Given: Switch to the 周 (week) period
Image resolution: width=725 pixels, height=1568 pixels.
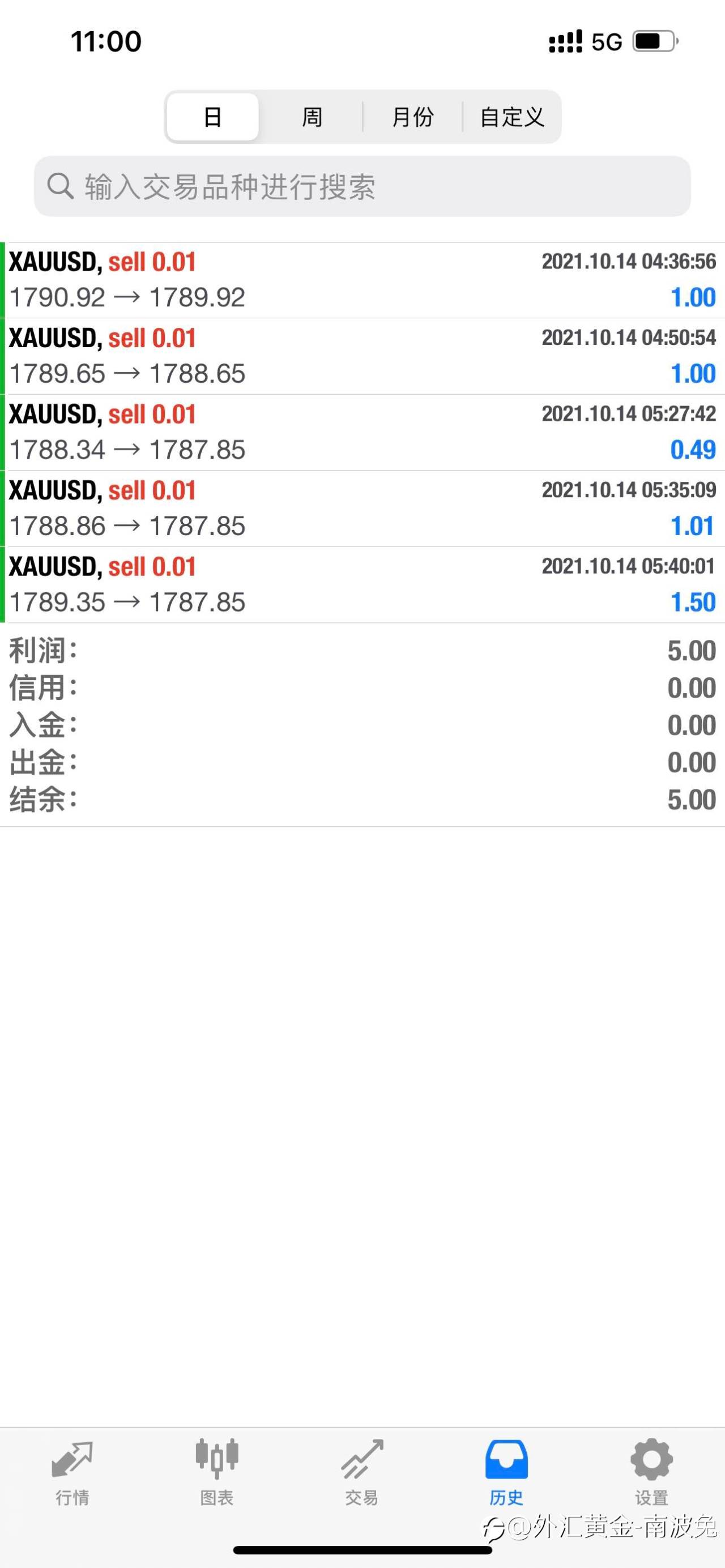Looking at the screenshot, I should click(312, 116).
